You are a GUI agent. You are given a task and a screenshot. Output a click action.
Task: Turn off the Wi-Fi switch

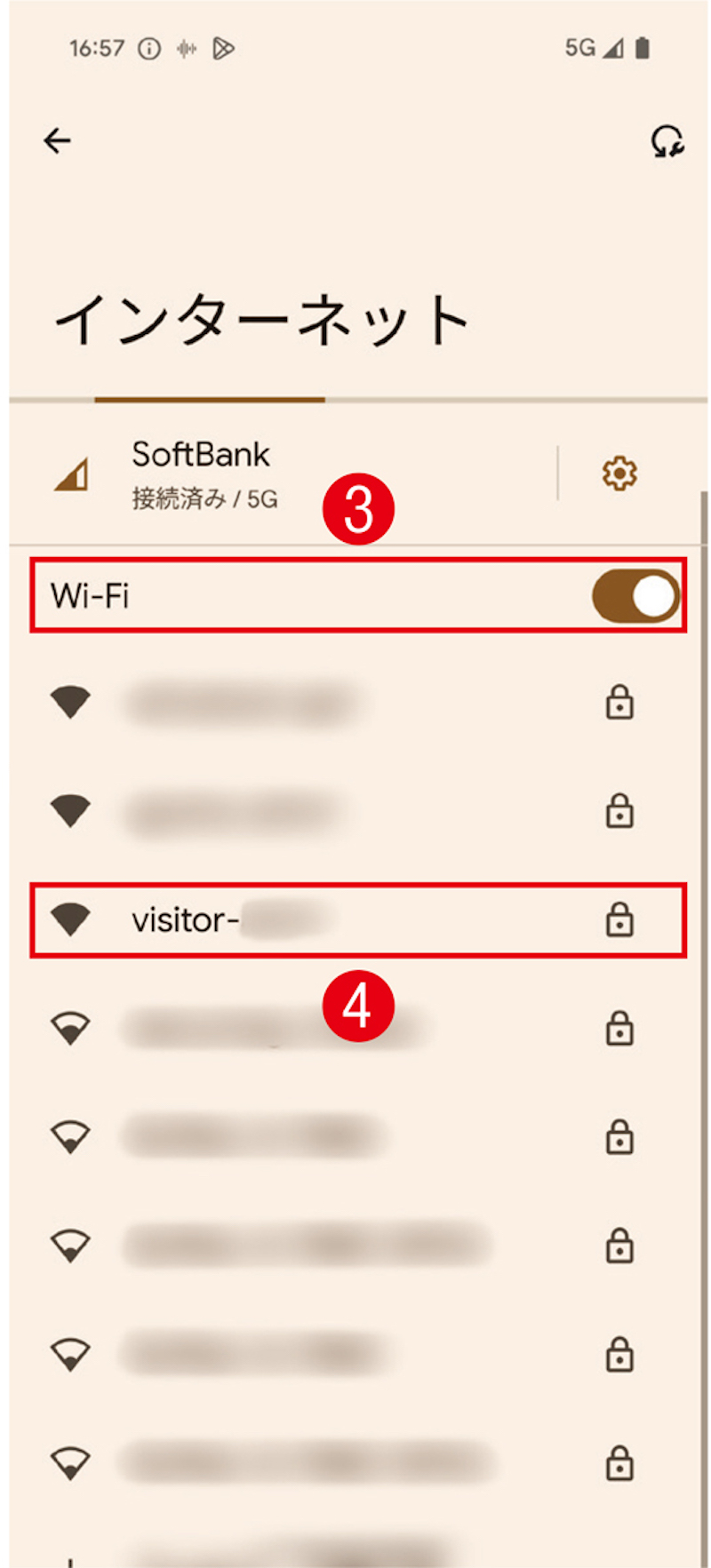tap(635, 596)
